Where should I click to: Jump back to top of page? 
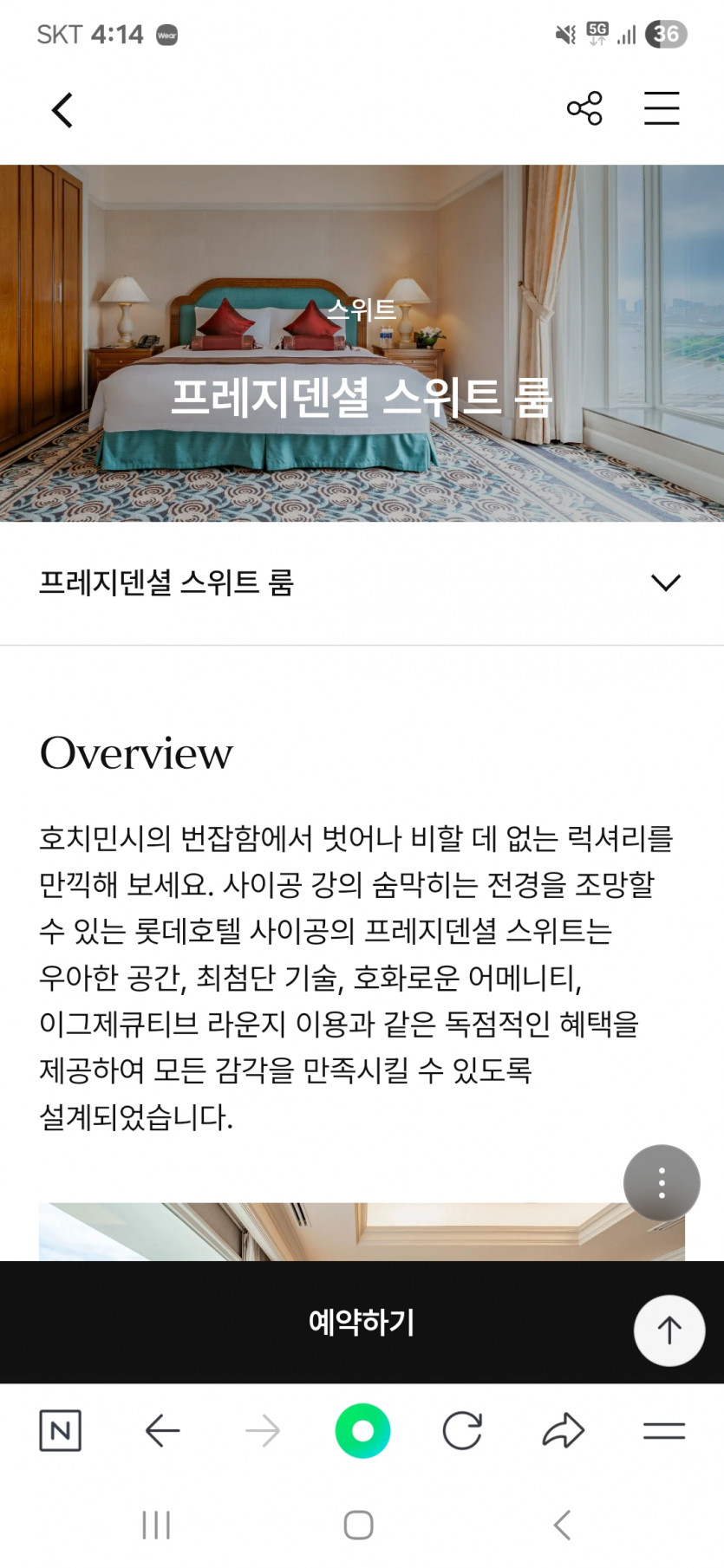tap(669, 1331)
